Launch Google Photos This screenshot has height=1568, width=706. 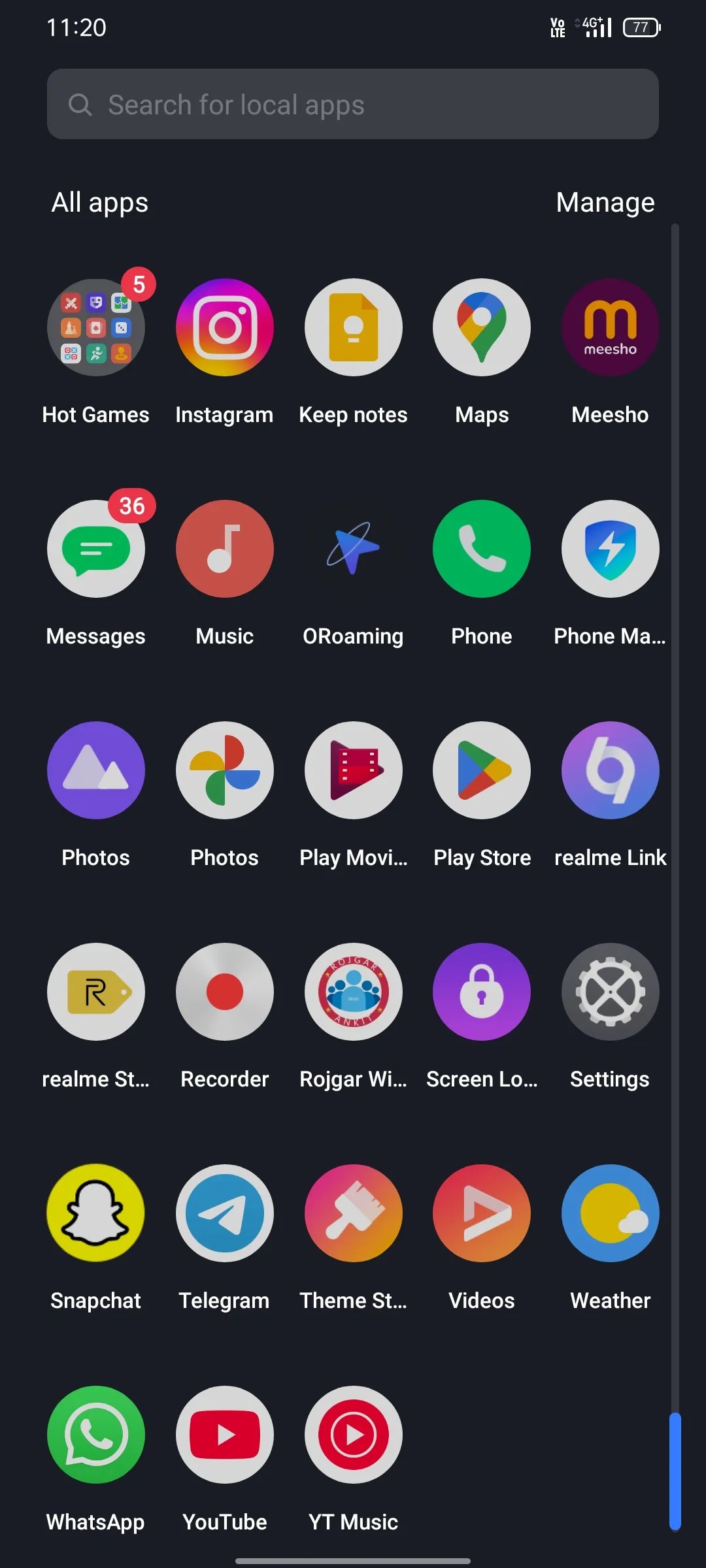224,771
